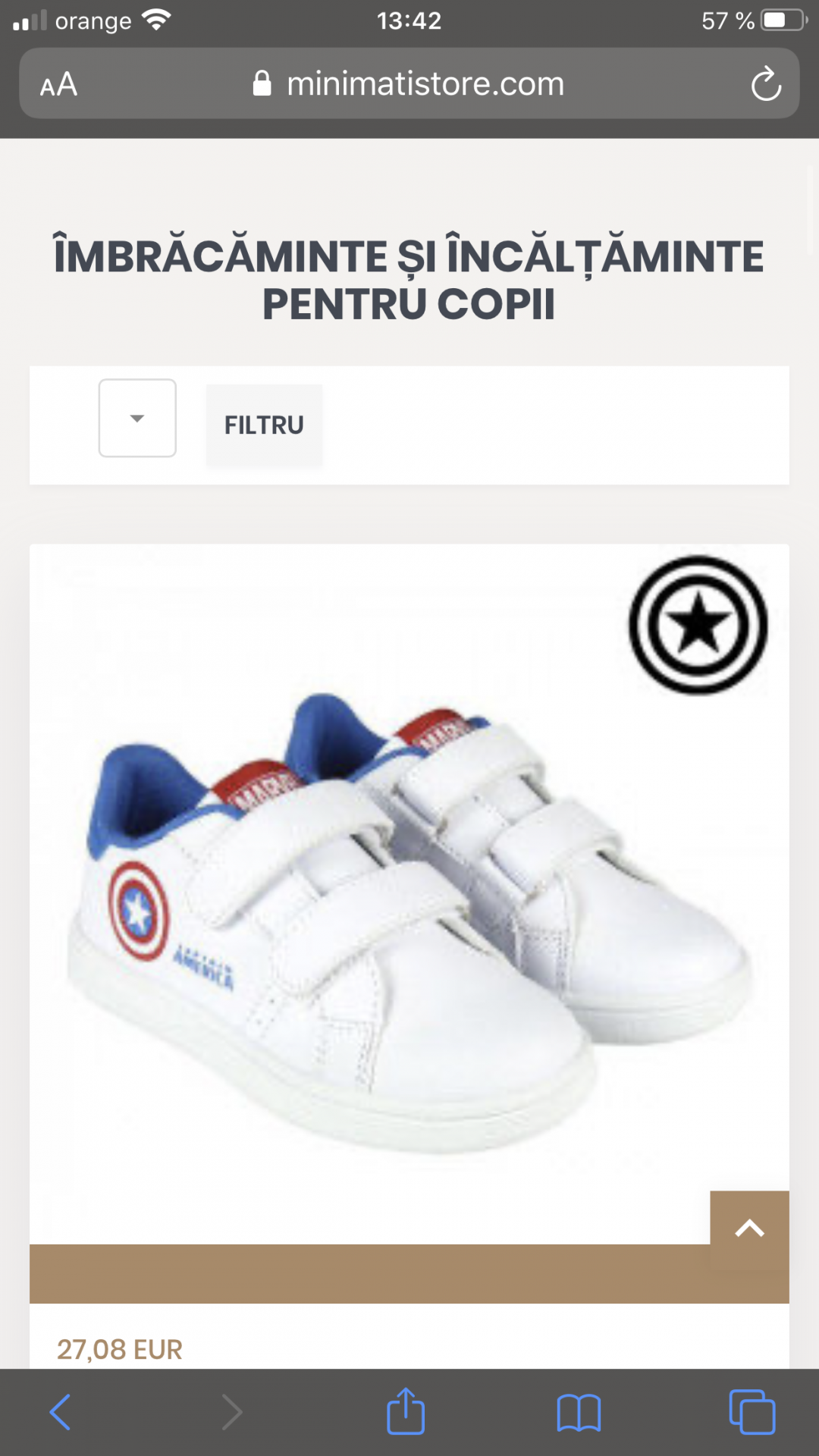The image size is (819, 1456).
Task: Share this page
Action: tap(406, 1410)
